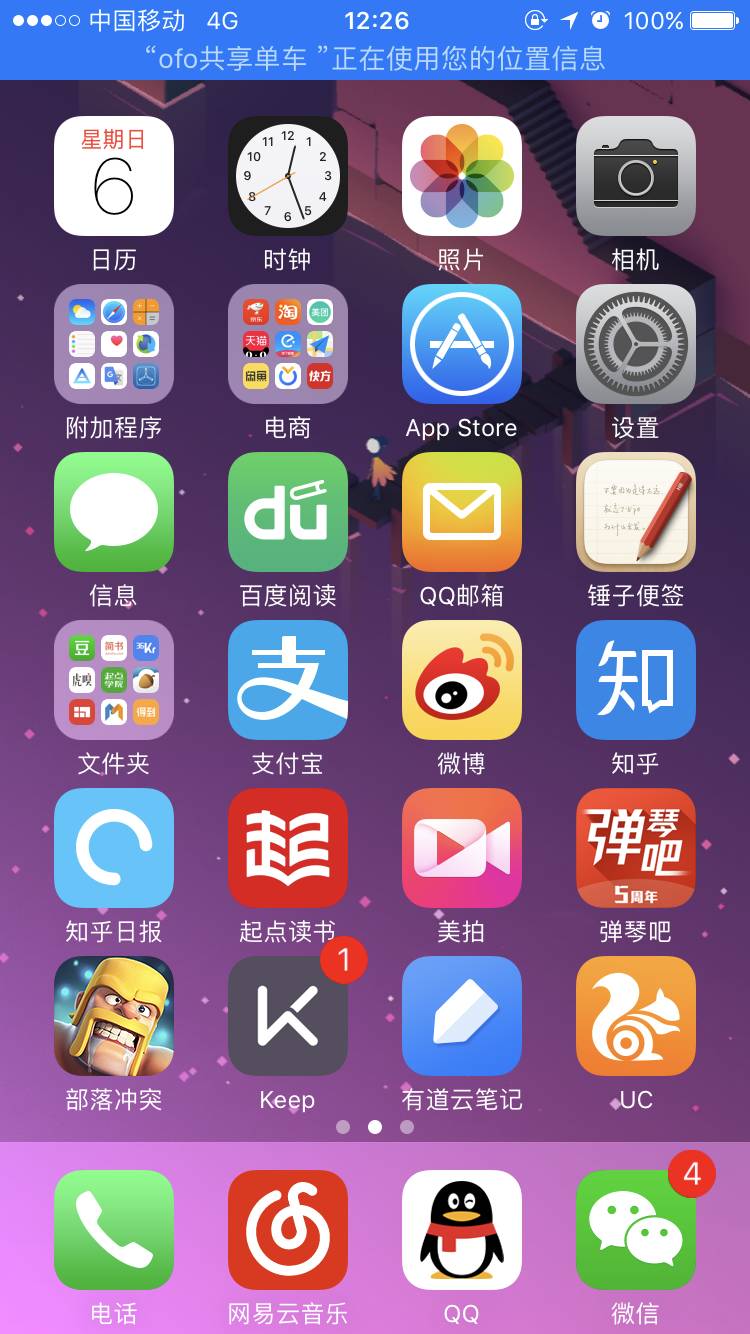Launch the 微博 Weibo app
This screenshot has height=1334, width=750.
pos(461,680)
